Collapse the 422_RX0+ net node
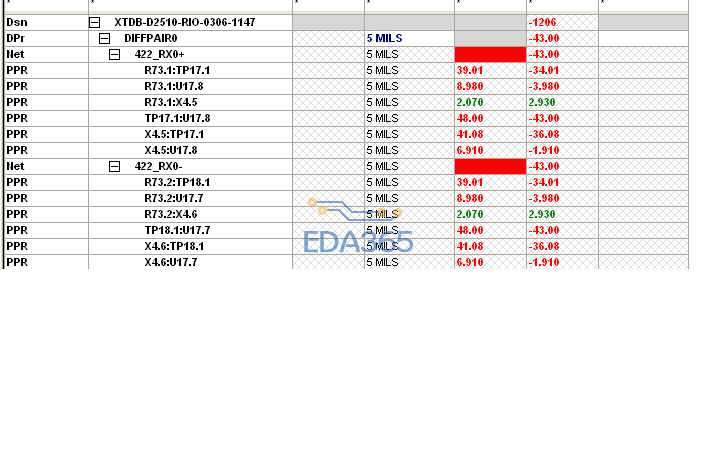Viewport: 720px width, 450px height. tap(114, 54)
